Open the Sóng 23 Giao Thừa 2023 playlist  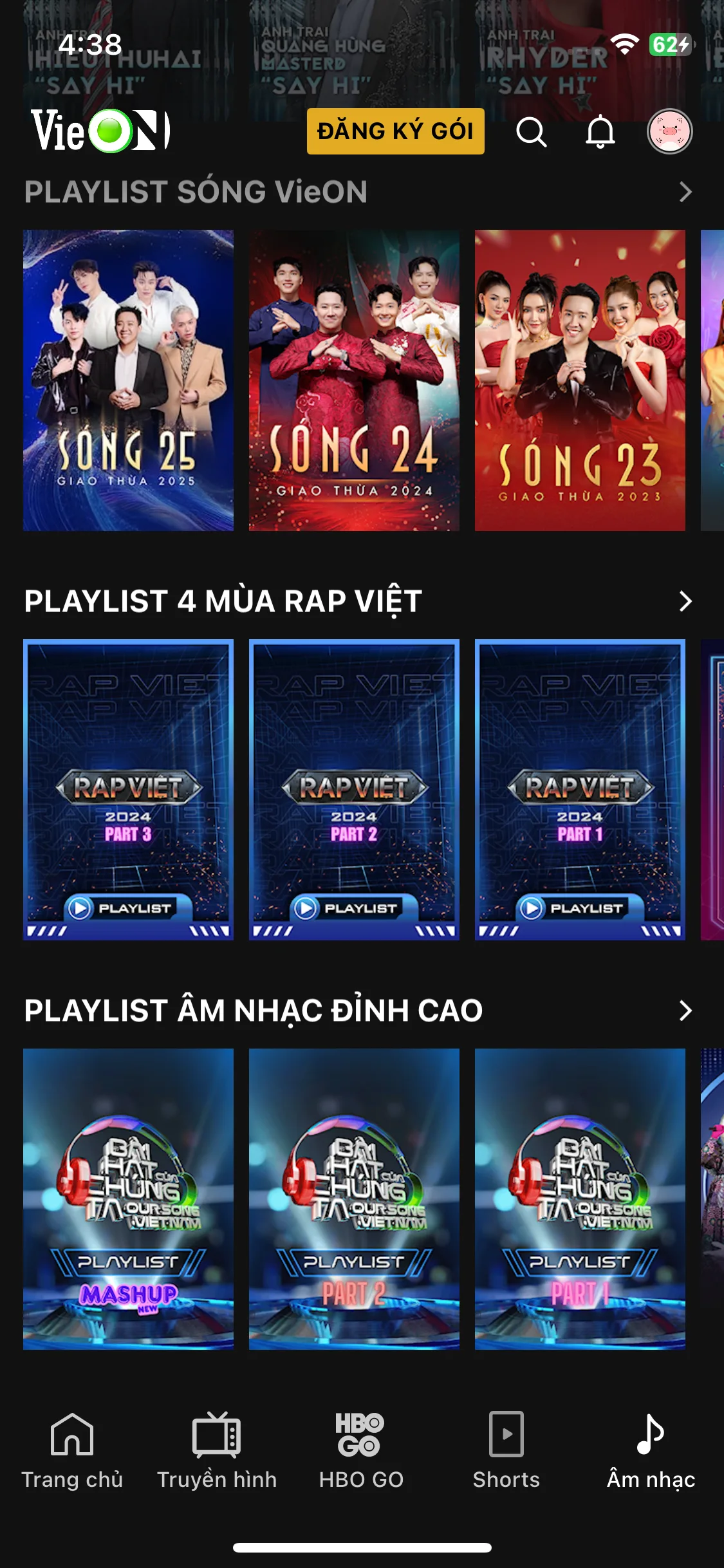click(x=580, y=380)
